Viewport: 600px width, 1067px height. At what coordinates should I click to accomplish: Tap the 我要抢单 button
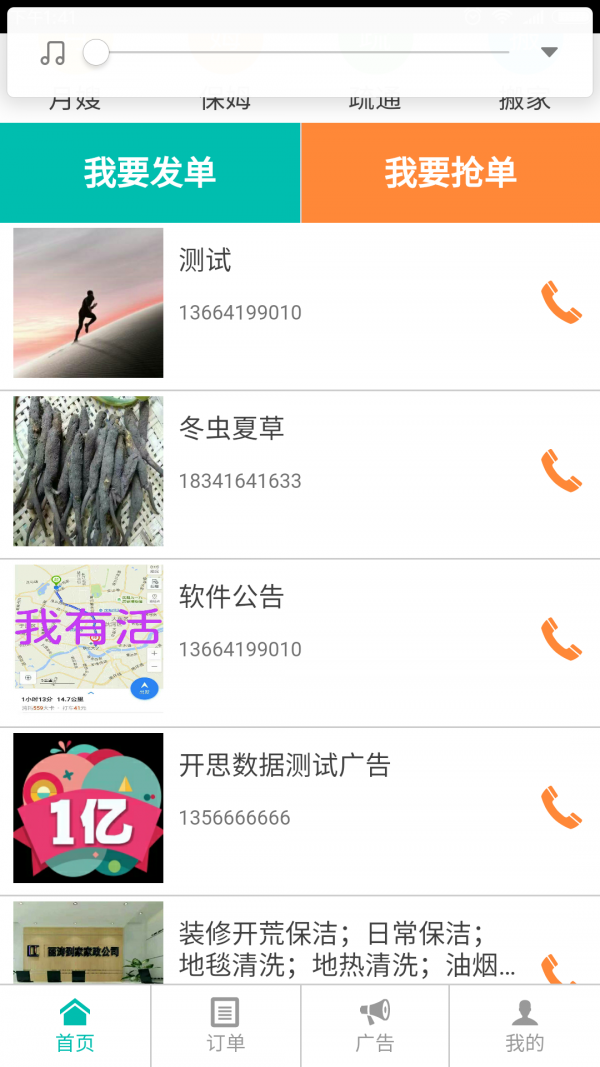[451, 173]
